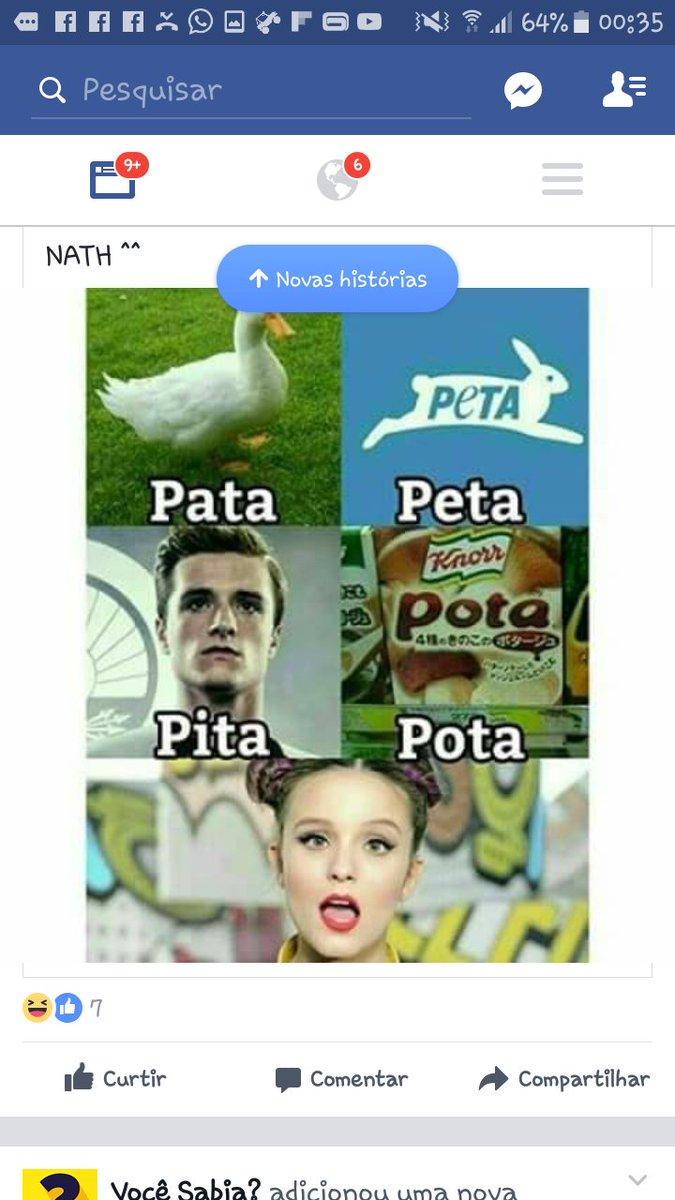View the 7 reactions on the post

[x=63, y=1008]
